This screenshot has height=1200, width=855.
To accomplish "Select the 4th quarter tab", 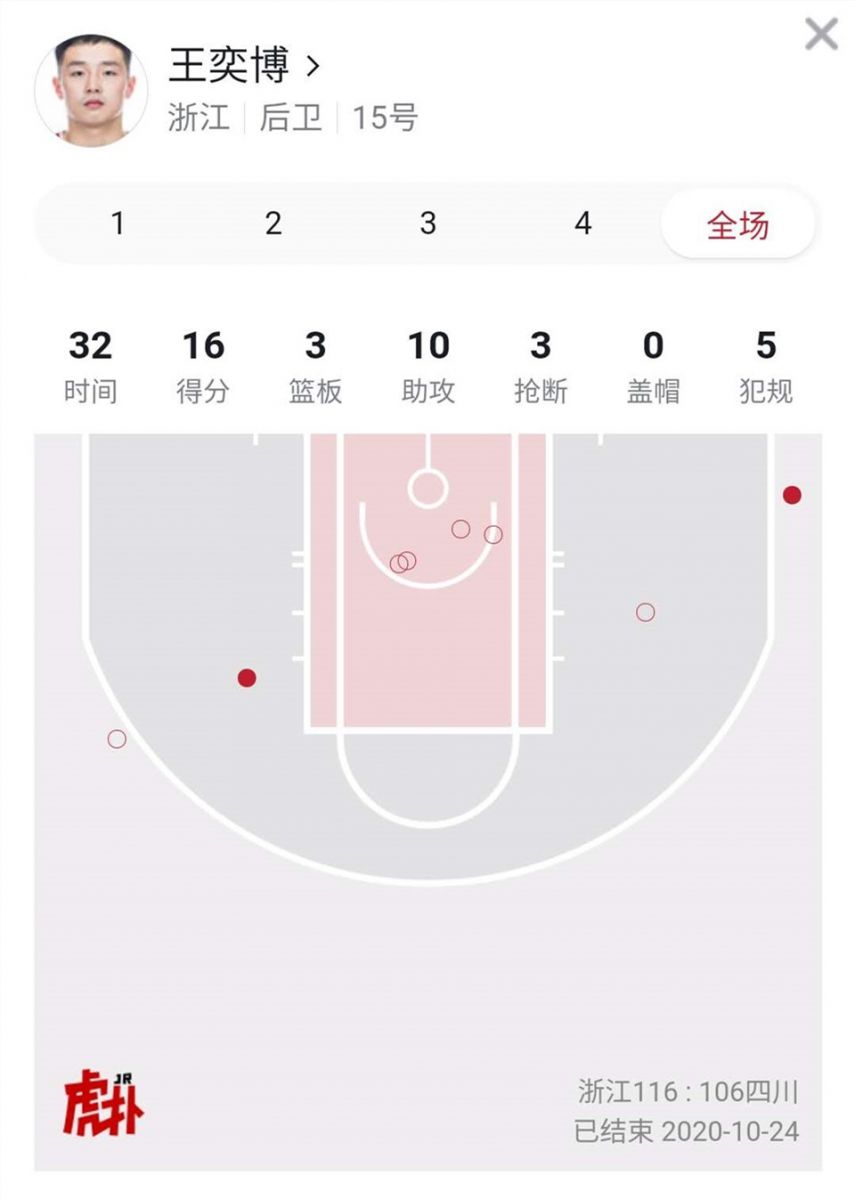I will pyautogui.click(x=583, y=224).
